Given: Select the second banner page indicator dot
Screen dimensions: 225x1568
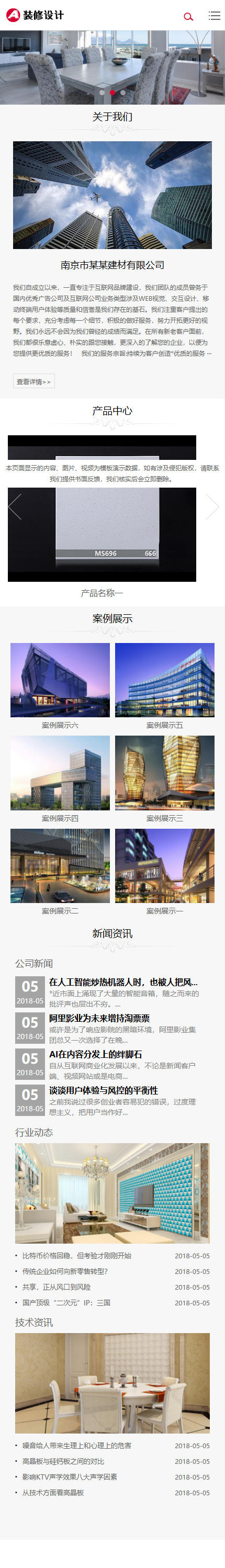Looking at the screenshot, I should tap(113, 93).
